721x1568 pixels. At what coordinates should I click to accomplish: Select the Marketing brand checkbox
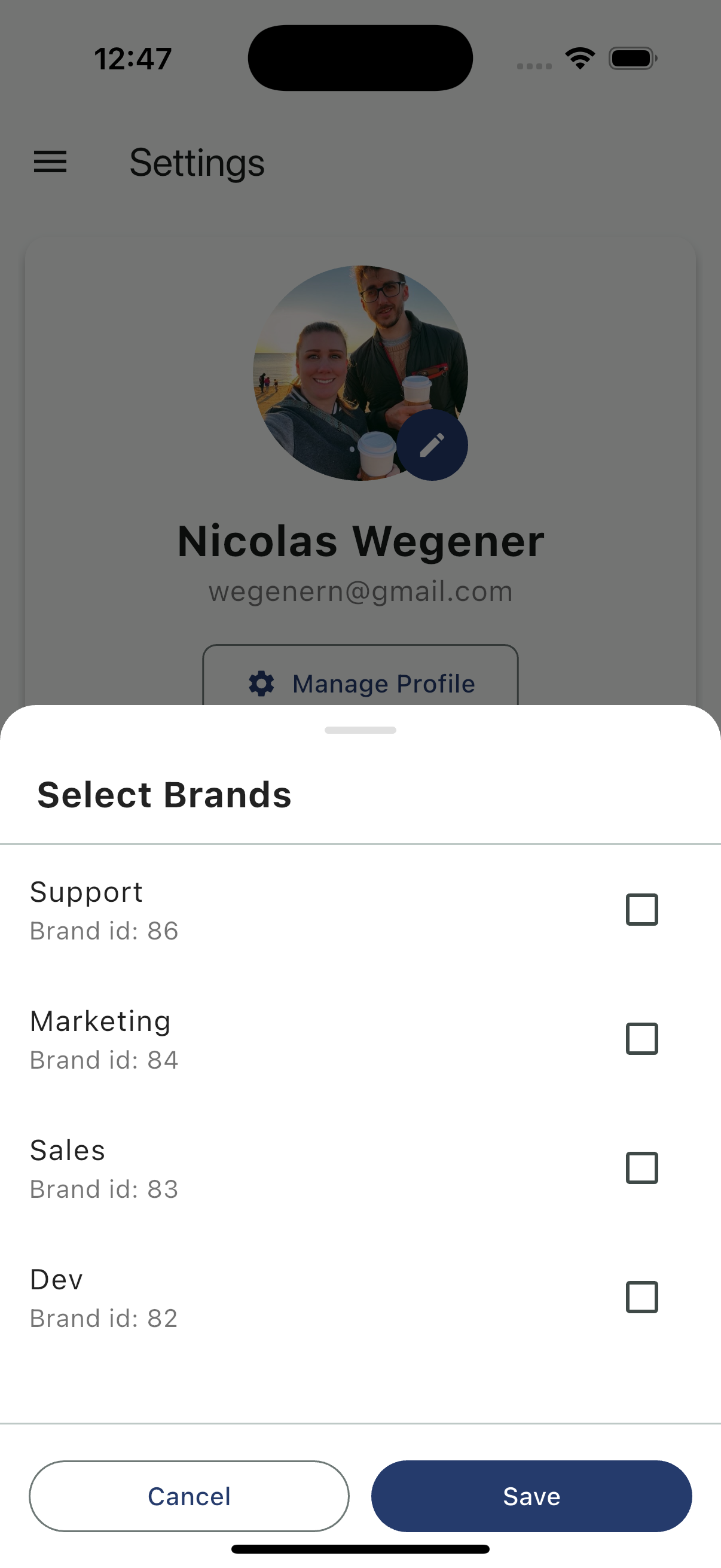tap(642, 1038)
